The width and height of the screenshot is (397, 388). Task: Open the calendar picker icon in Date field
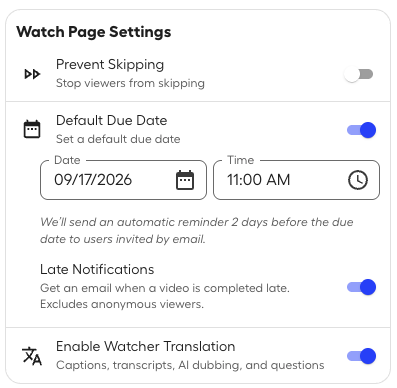tap(185, 180)
